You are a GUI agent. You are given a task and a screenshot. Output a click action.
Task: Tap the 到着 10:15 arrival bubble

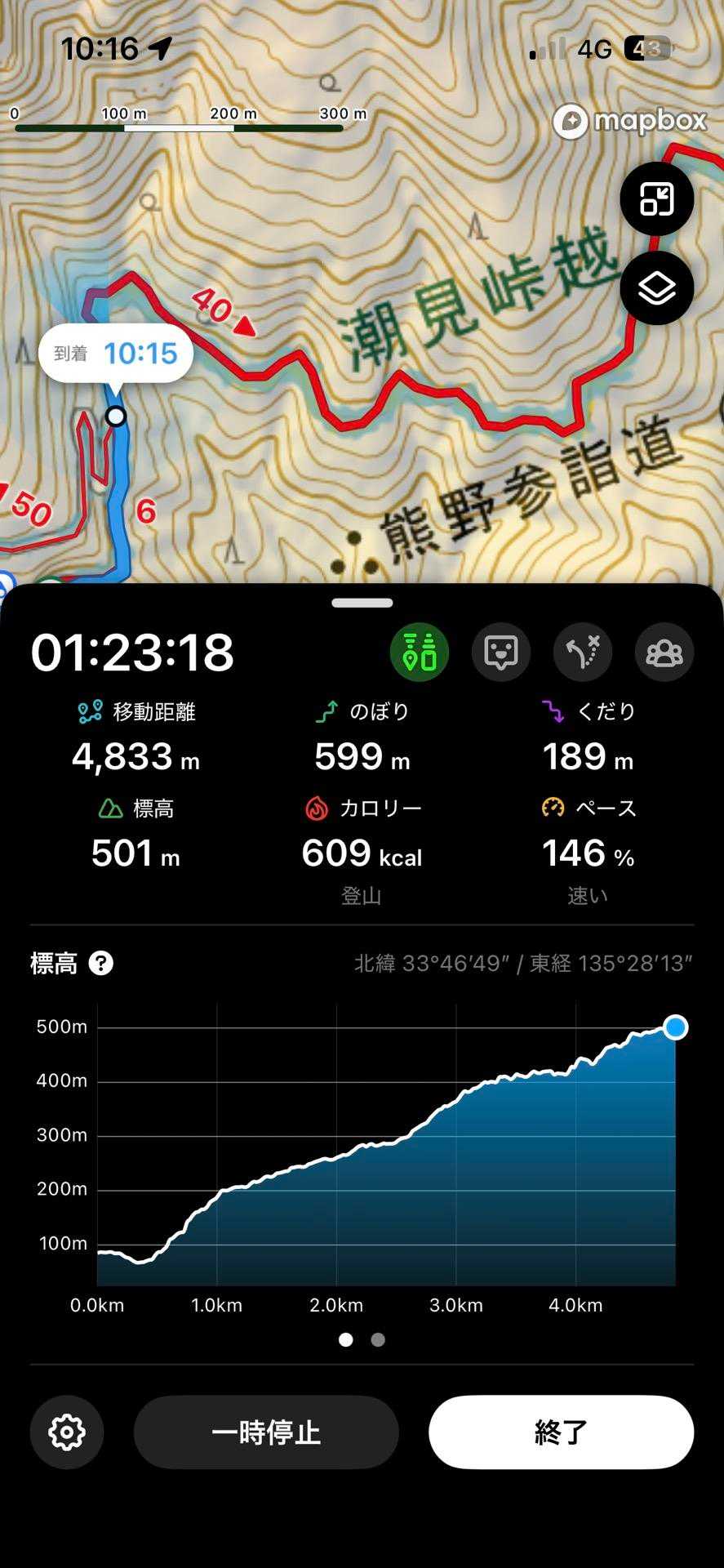click(x=116, y=354)
